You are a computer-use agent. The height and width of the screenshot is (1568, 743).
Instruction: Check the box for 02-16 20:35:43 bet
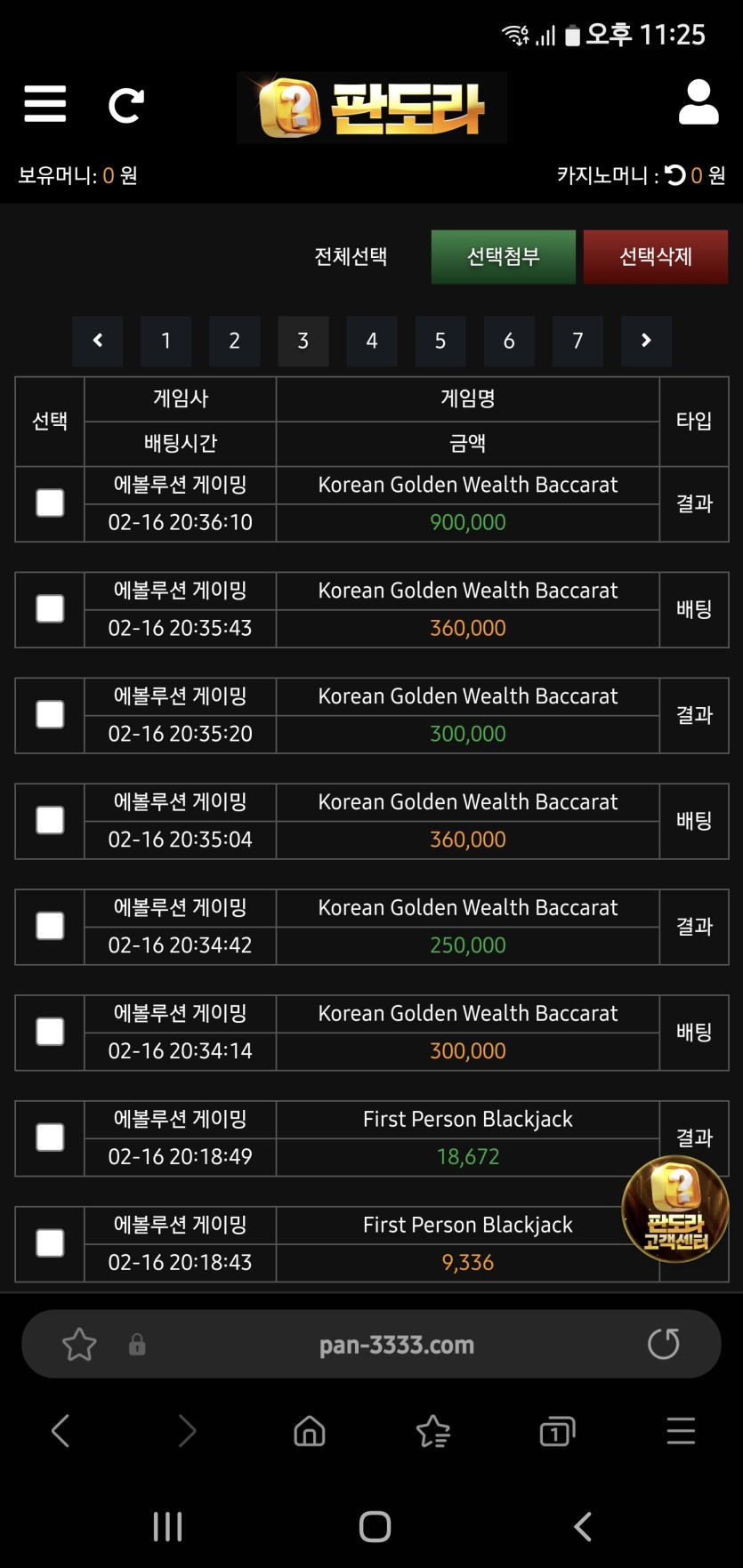(x=50, y=609)
